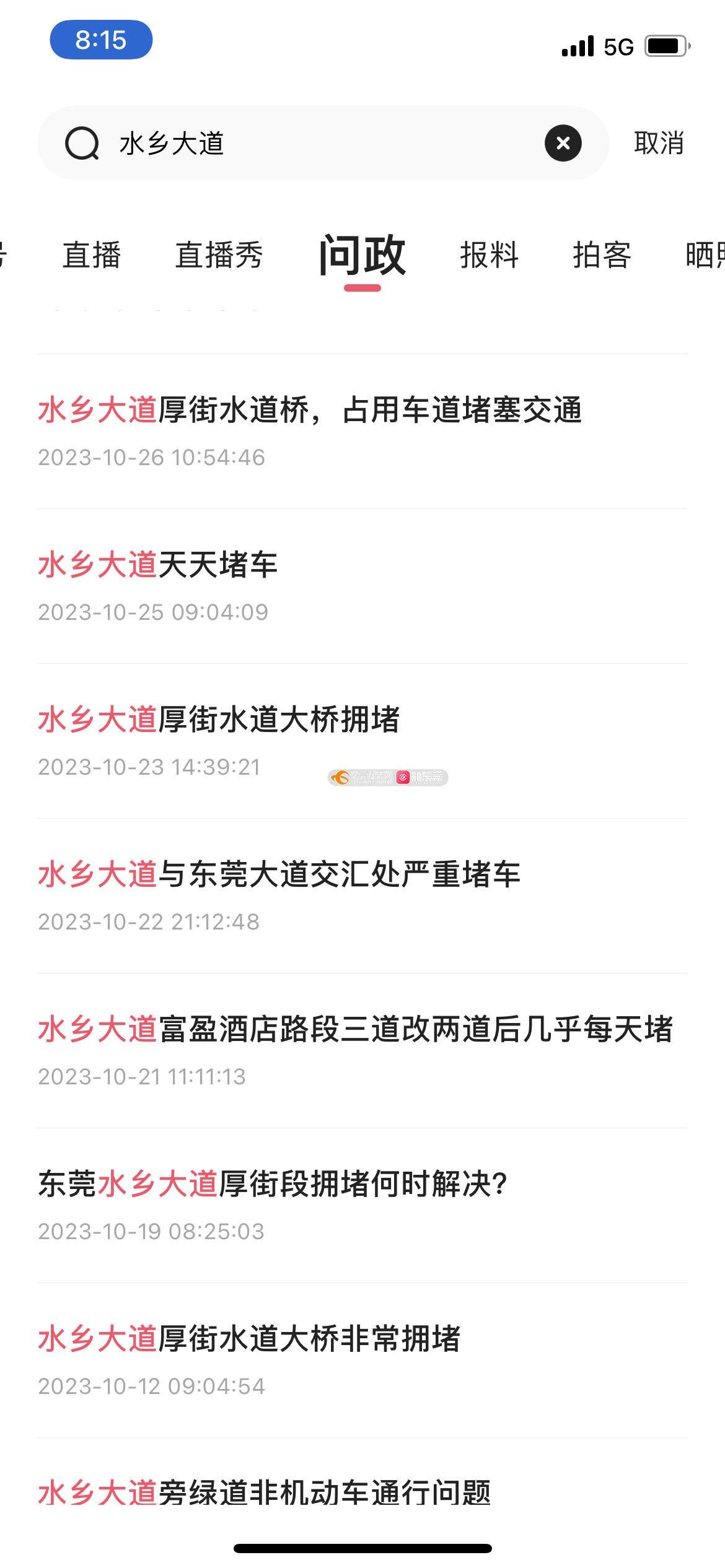
Task: Open 水乡大道与东莞大道交汇处严重堵车 result
Action: click(x=279, y=875)
